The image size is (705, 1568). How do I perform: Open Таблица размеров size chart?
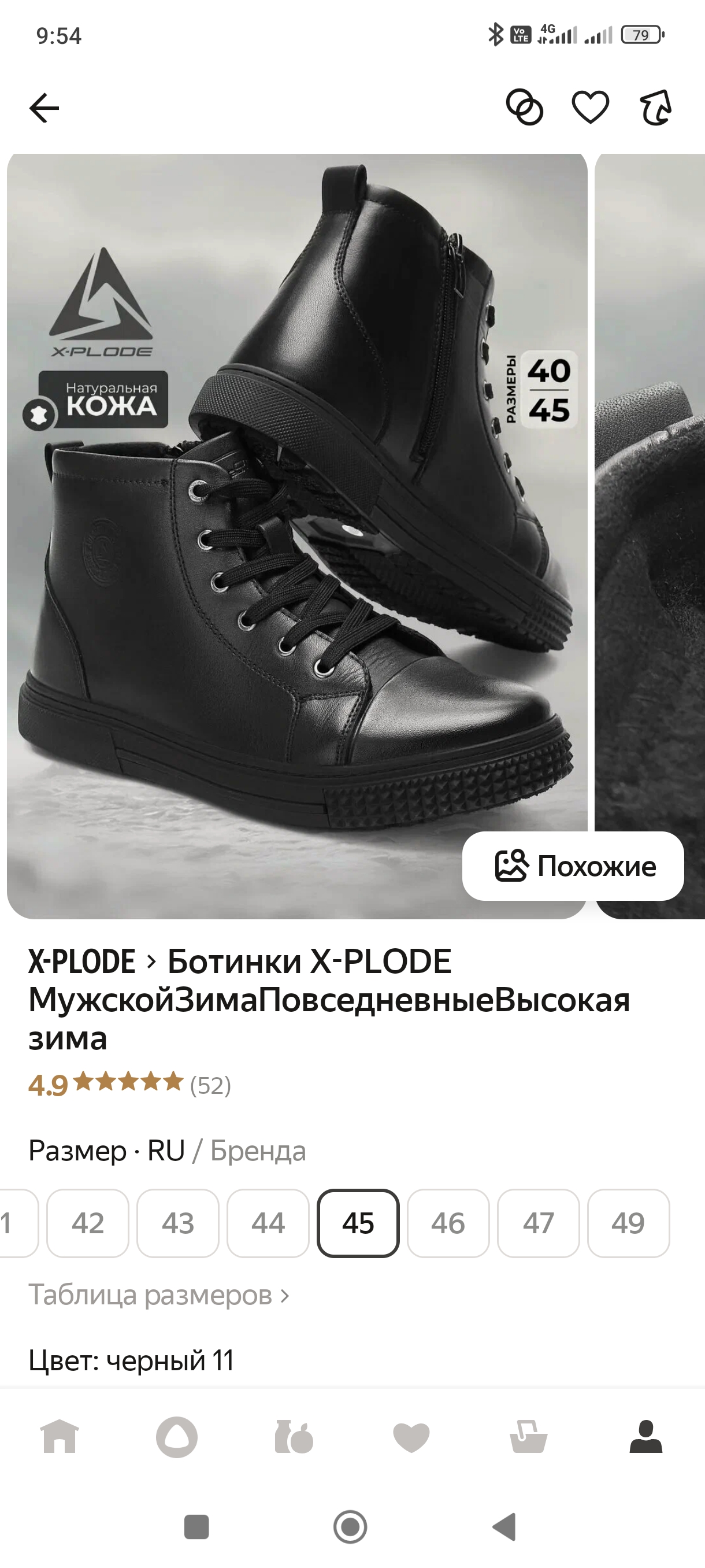click(158, 1295)
